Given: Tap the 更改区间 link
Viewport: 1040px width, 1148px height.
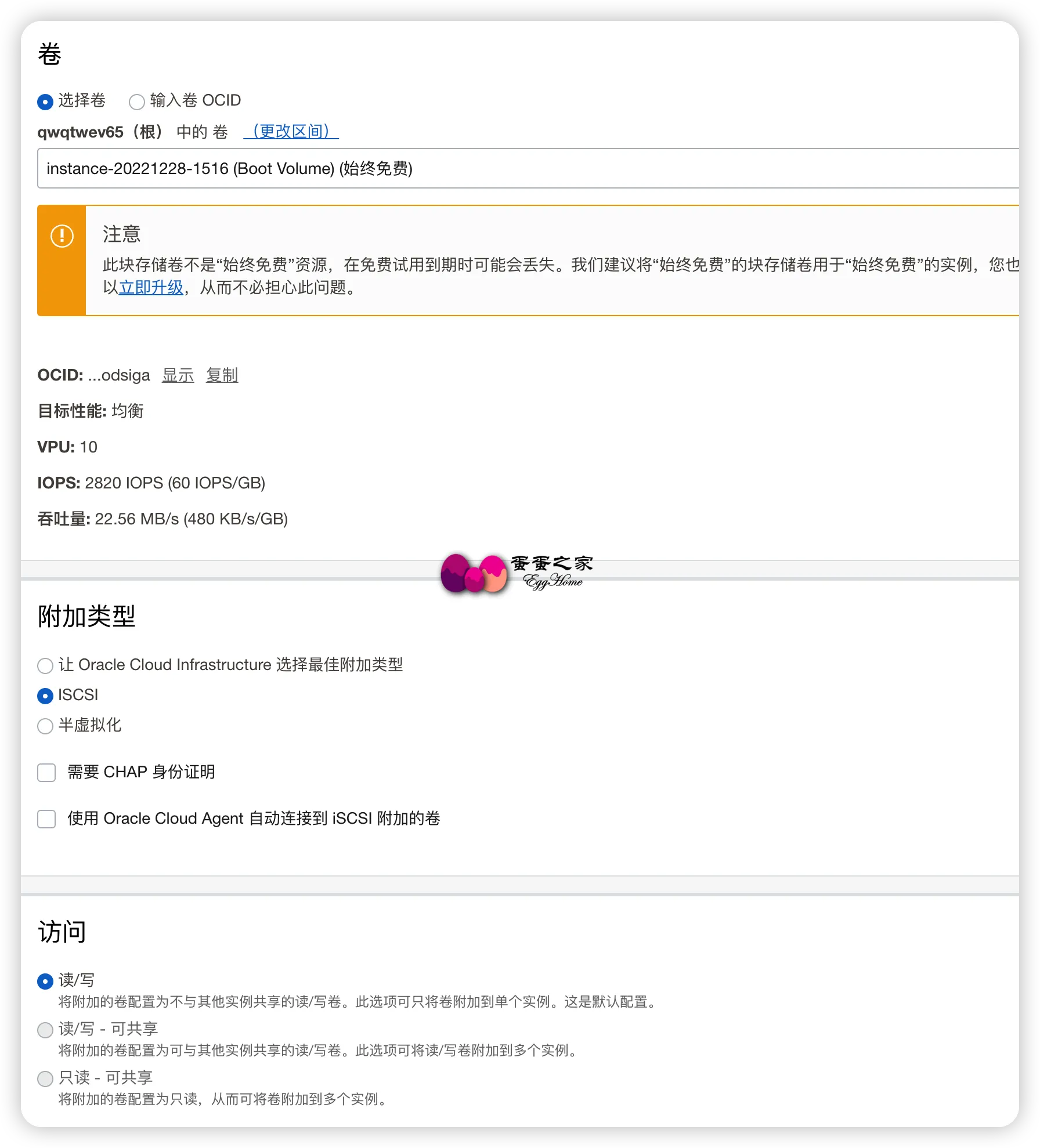Looking at the screenshot, I should [x=291, y=132].
